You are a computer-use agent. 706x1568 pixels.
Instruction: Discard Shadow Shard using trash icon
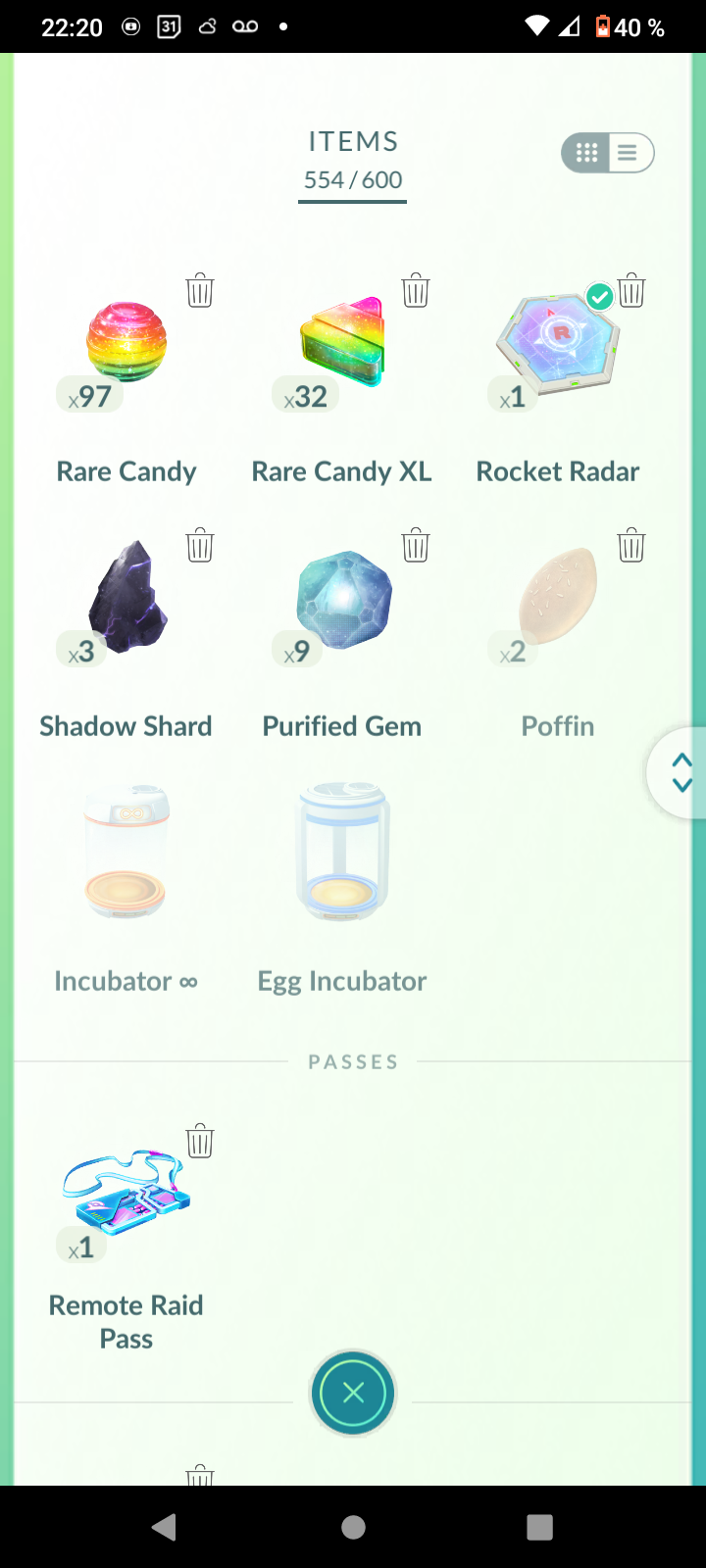click(x=200, y=546)
